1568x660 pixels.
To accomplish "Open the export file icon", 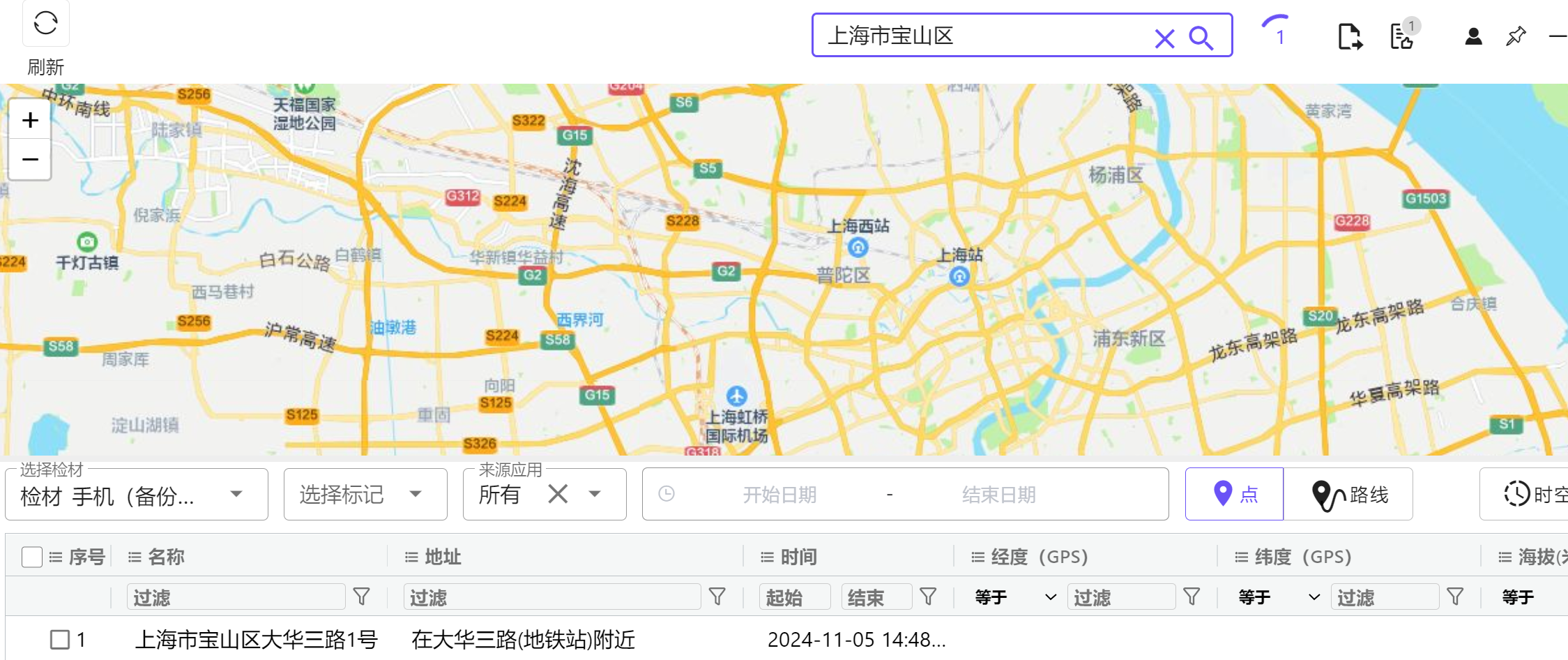I will tap(1350, 36).
